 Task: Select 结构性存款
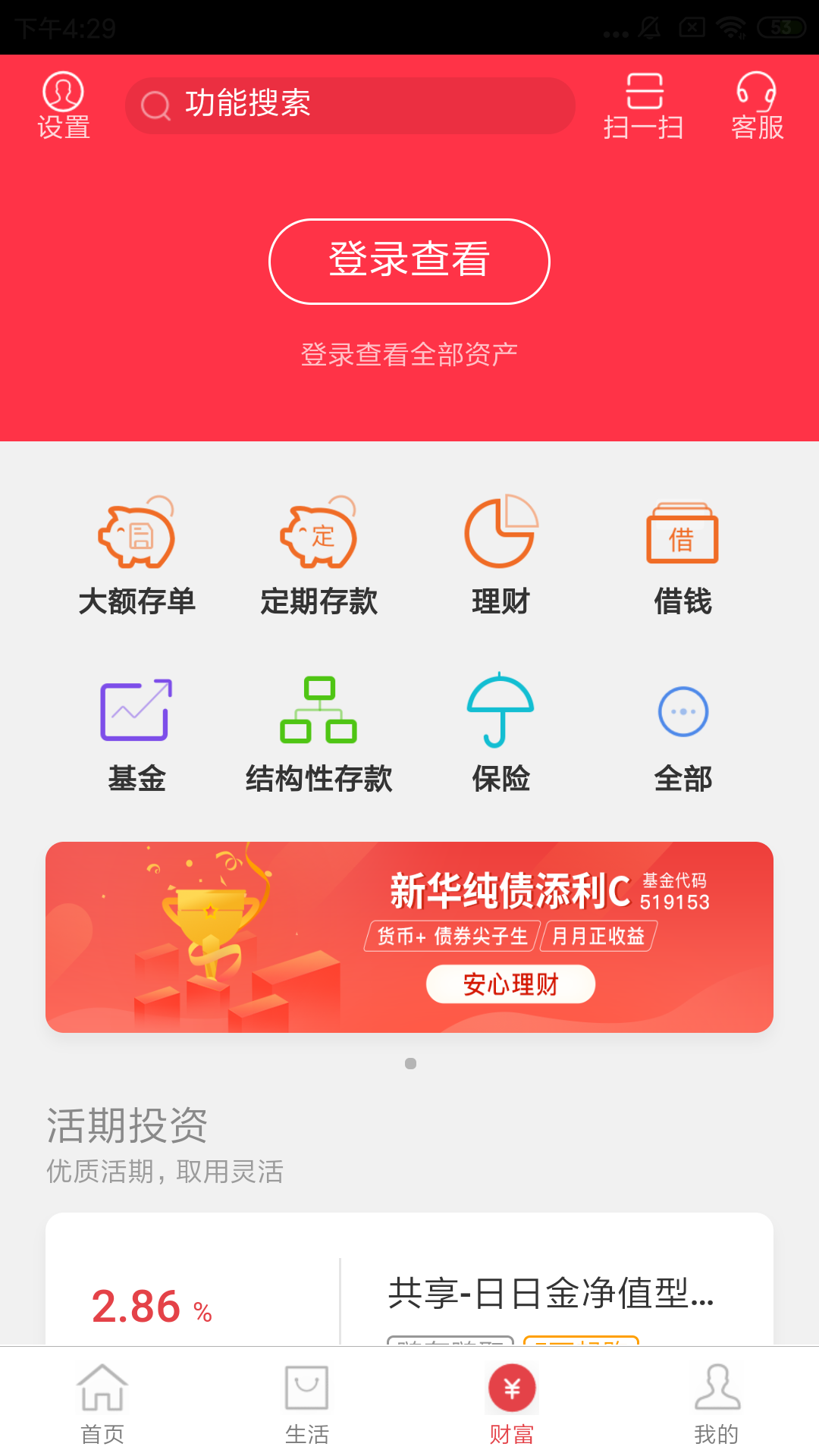318,733
